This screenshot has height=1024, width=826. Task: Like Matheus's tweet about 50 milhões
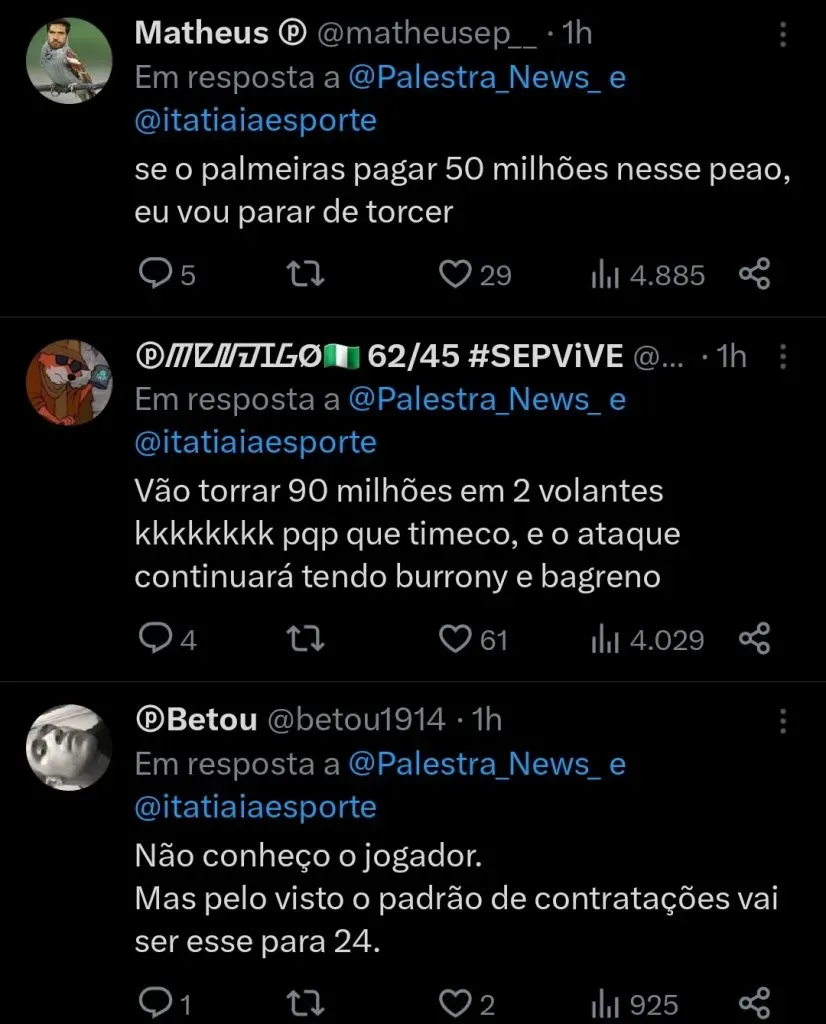(x=457, y=274)
